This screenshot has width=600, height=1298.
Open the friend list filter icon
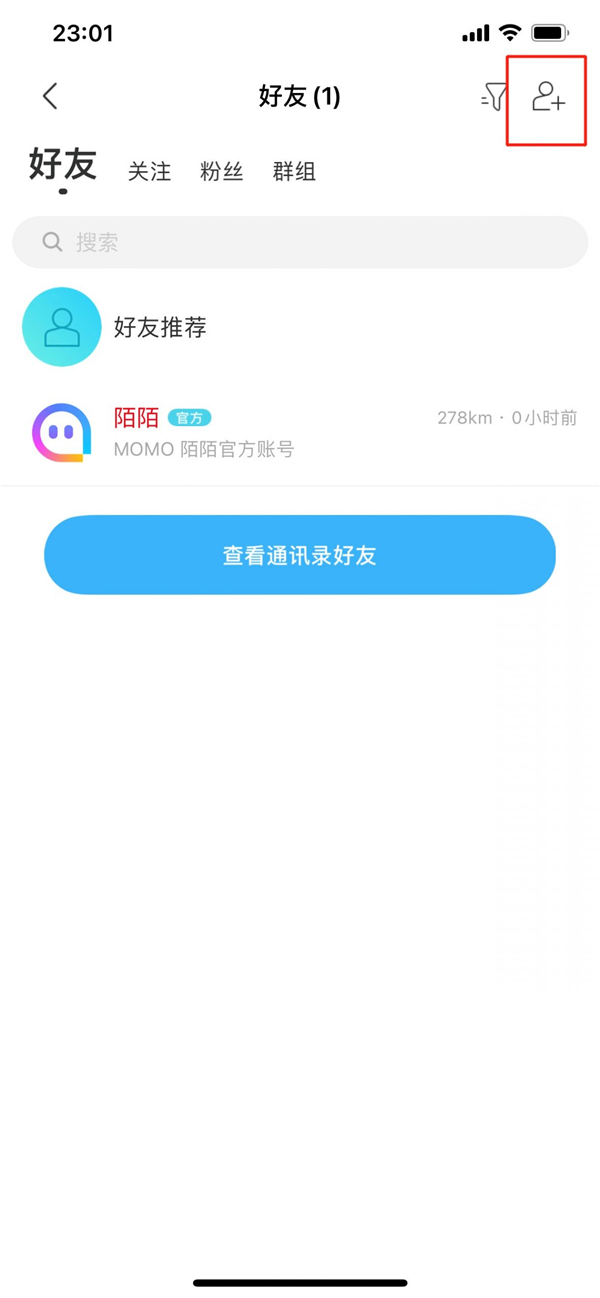(x=494, y=97)
